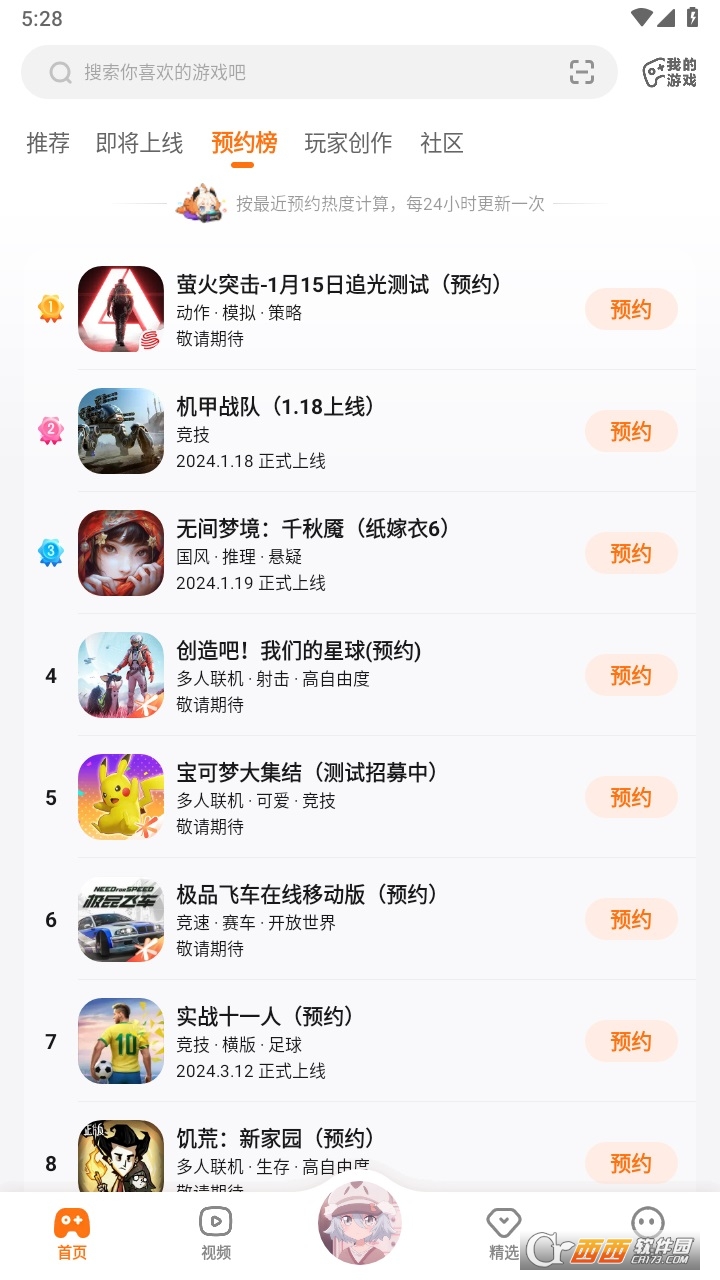Tap the gold rank 1 medal badge

[50, 309]
